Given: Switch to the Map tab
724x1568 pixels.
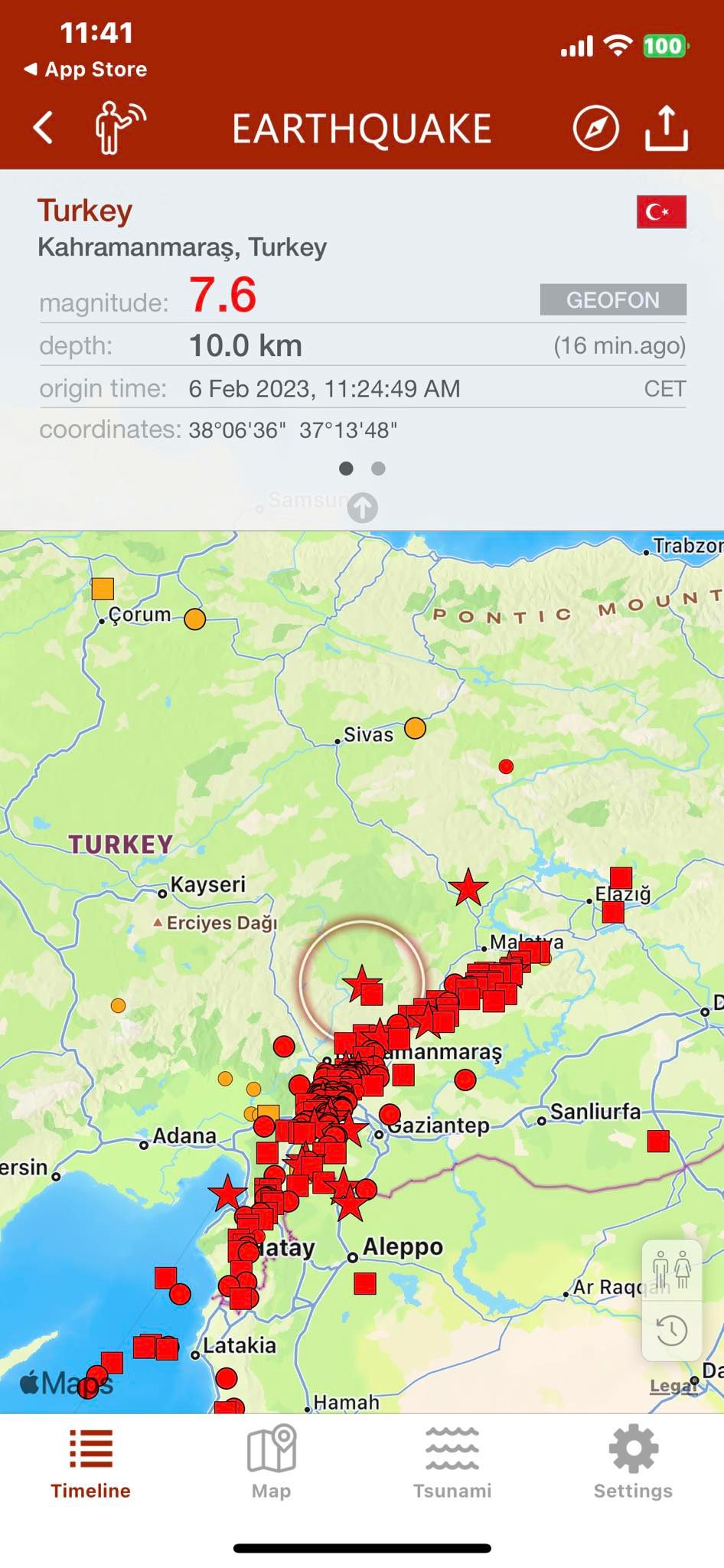Looking at the screenshot, I should click(271, 1462).
